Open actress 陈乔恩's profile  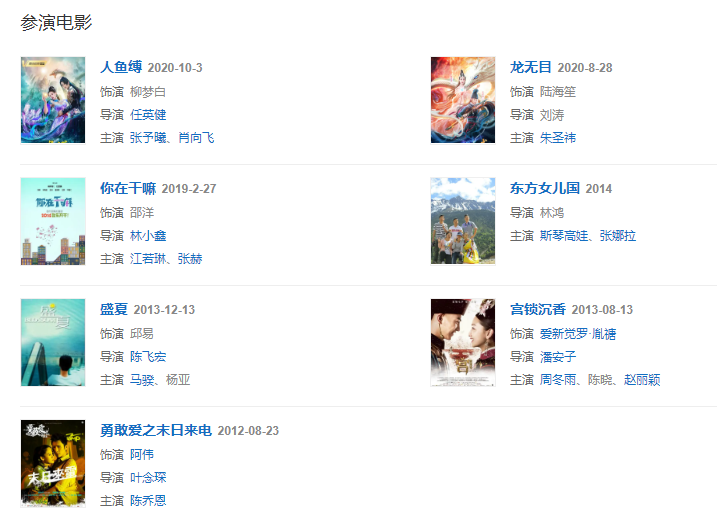pyautogui.click(x=148, y=500)
